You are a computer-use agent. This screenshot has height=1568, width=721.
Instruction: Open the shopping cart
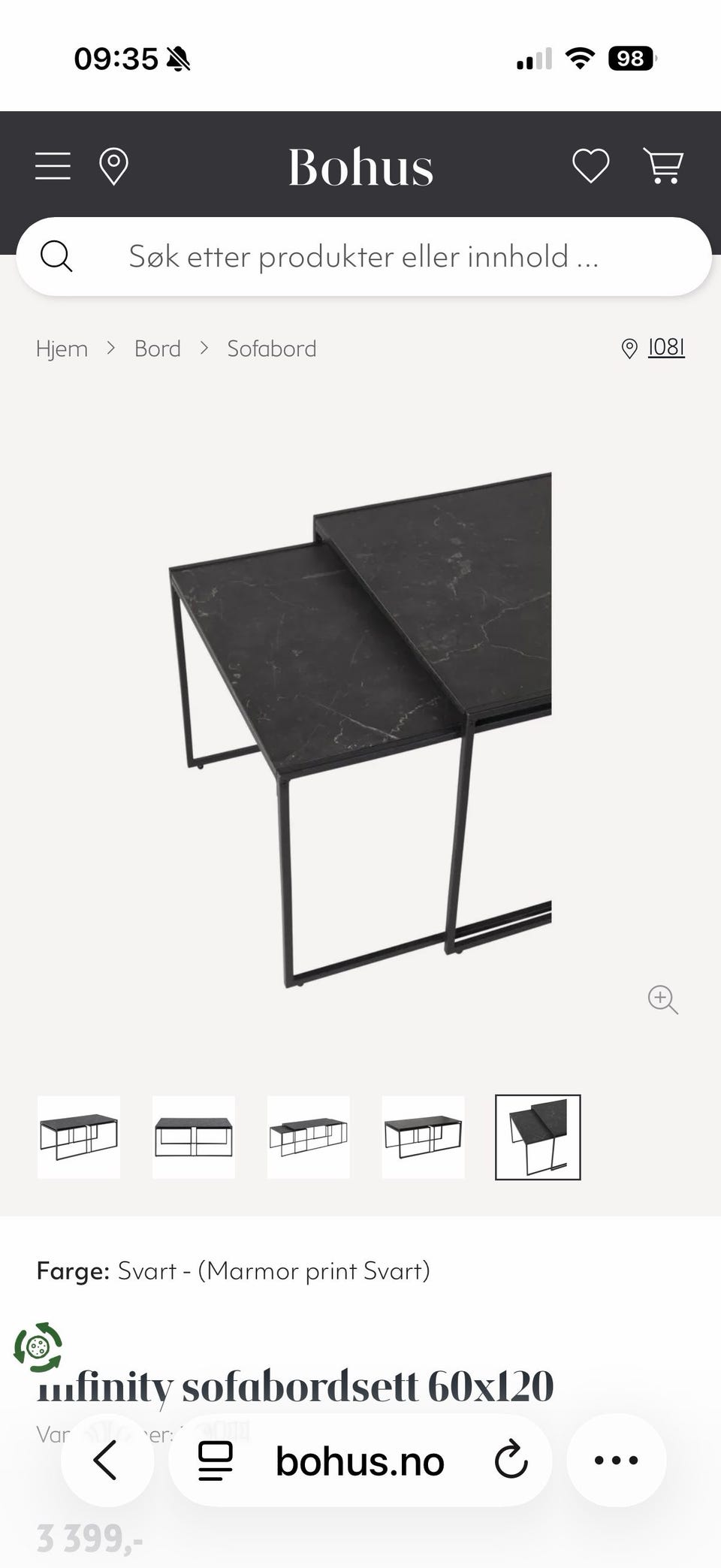coord(663,166)
